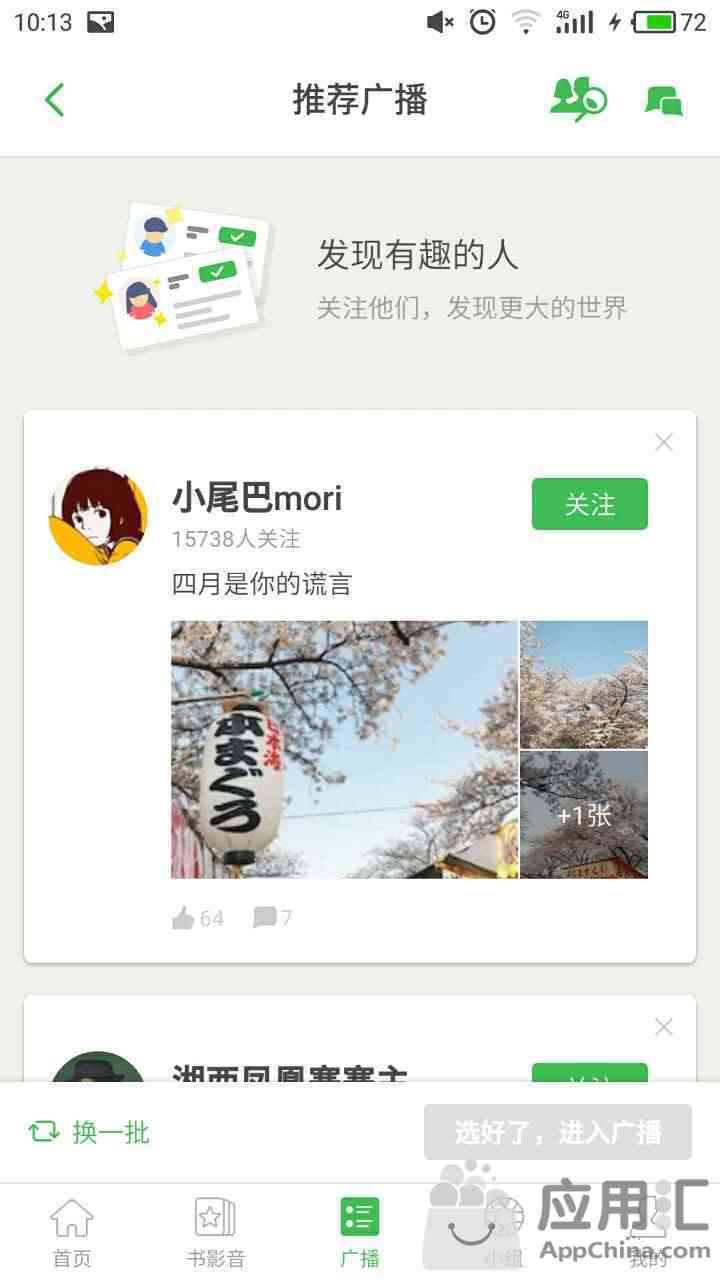Screen dimensions: 720x1280
Task: Open the small top-right cherry blossom photo
Action: (584, 685)
